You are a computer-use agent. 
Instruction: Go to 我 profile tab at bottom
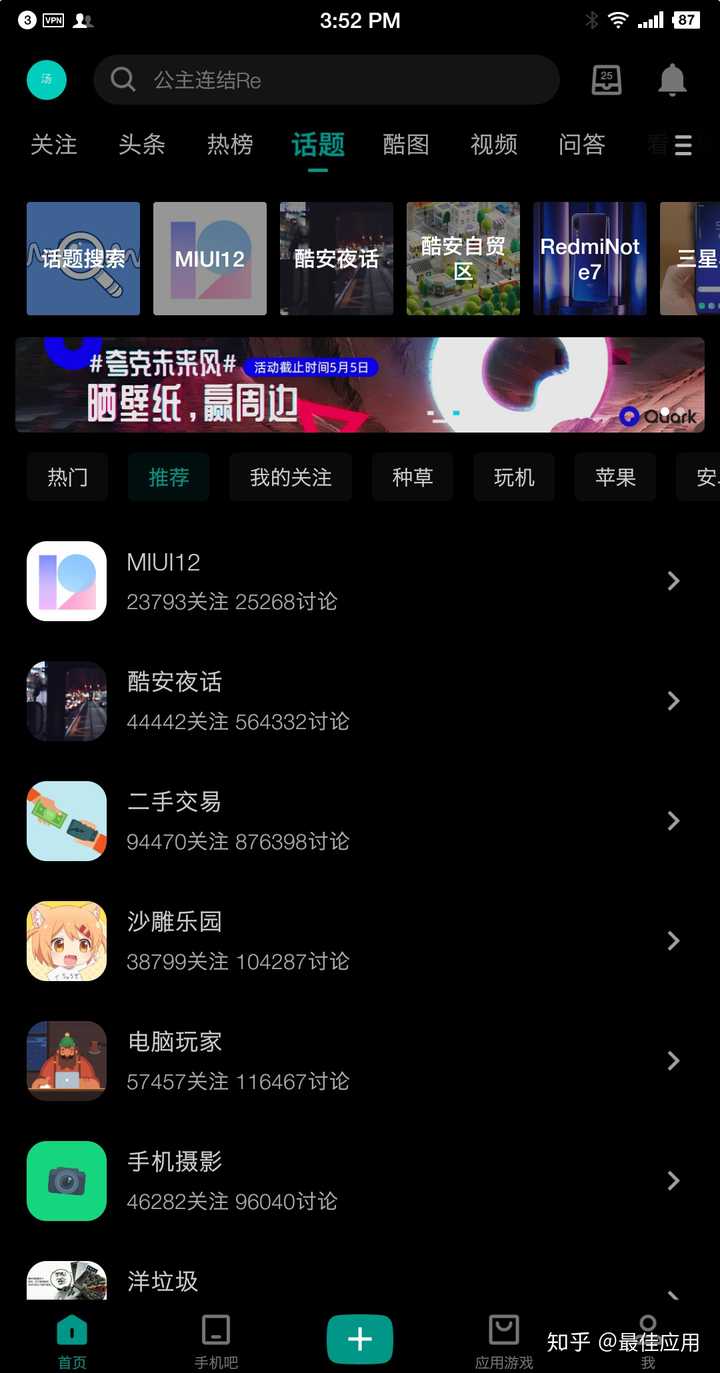tap(648, 1340)
